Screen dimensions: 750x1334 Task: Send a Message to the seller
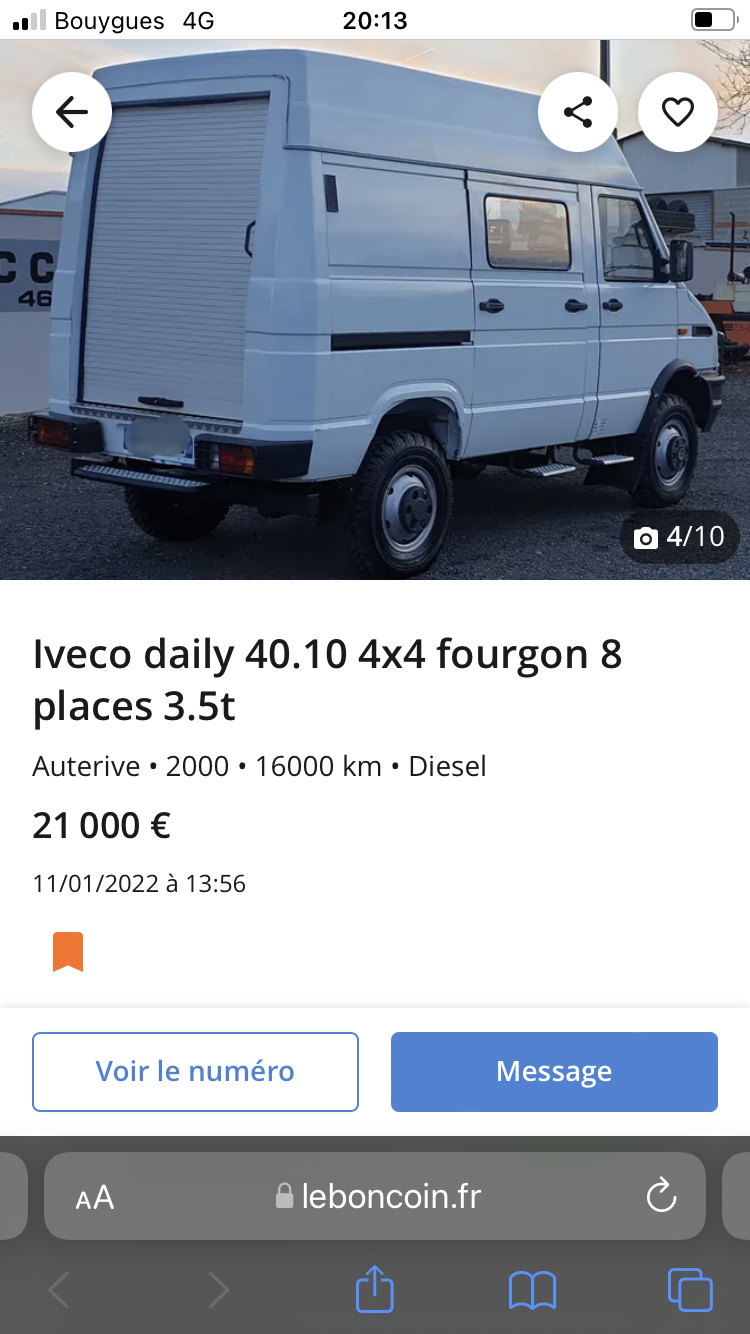tap(554, 1072)
